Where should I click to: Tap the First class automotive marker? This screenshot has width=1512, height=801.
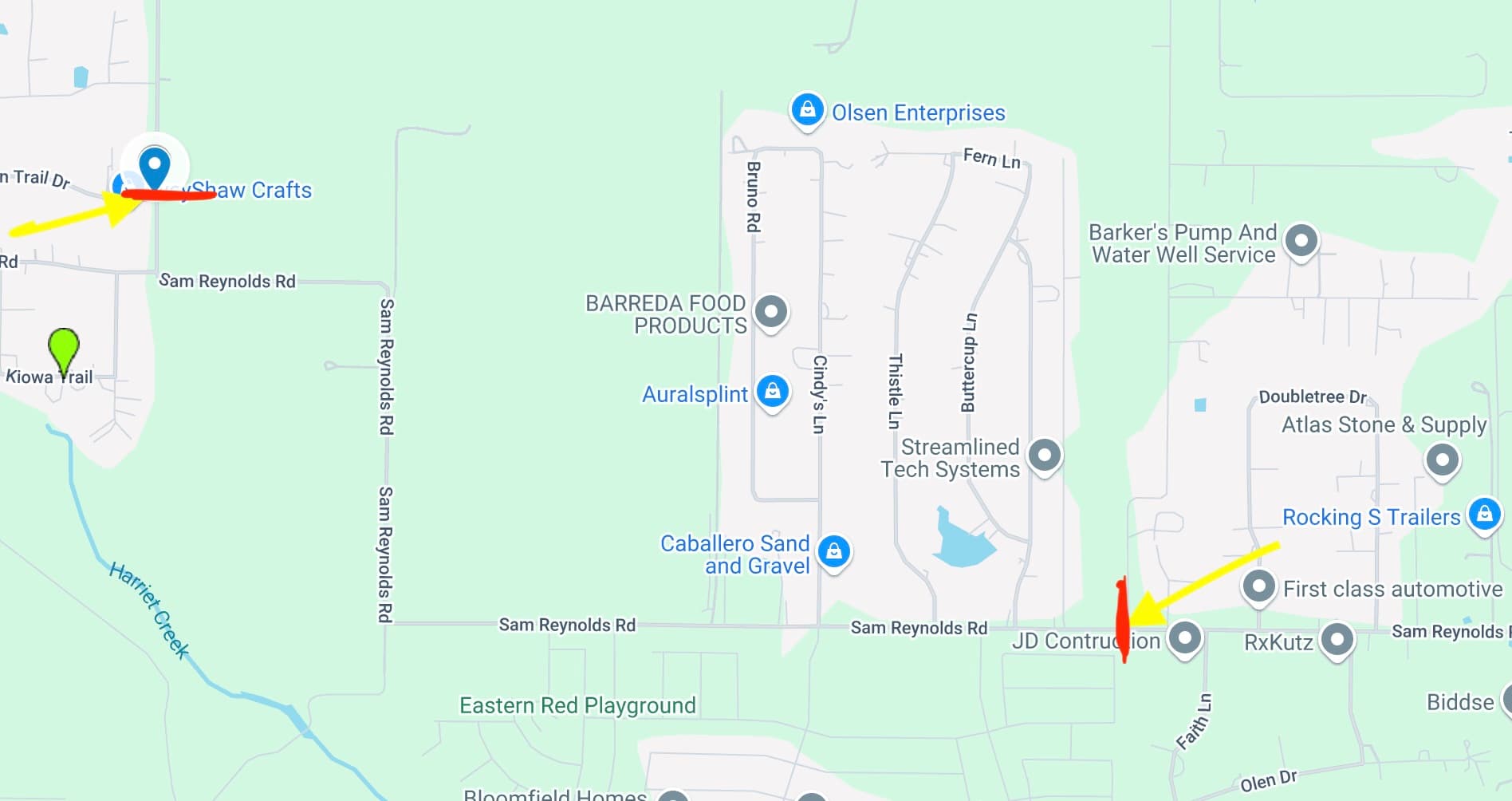(1258, 587)
